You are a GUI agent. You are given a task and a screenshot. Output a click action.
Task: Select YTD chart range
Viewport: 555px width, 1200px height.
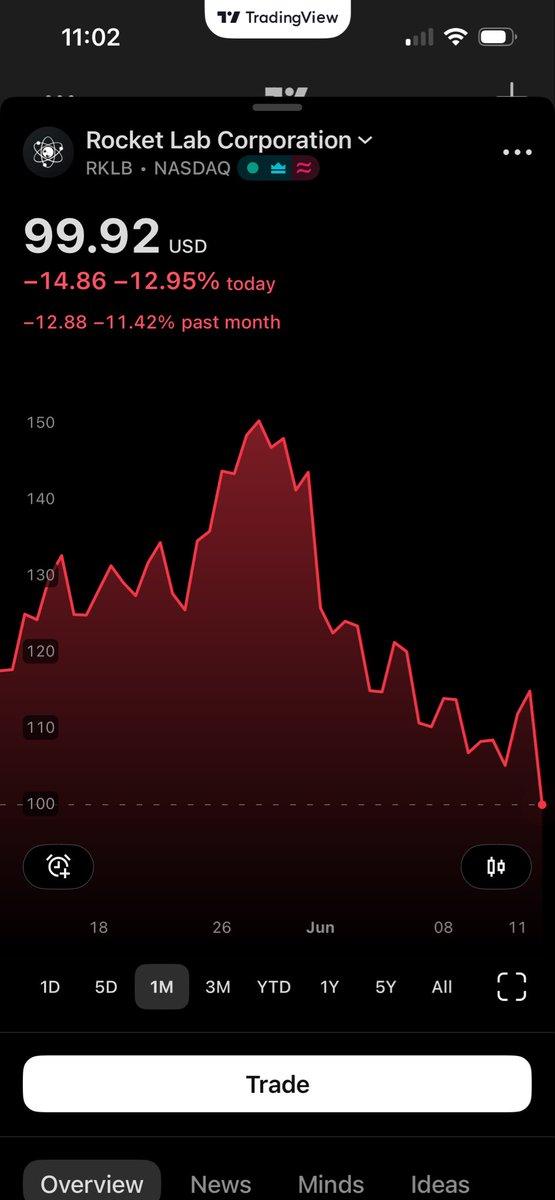click(x=274, y=987)
